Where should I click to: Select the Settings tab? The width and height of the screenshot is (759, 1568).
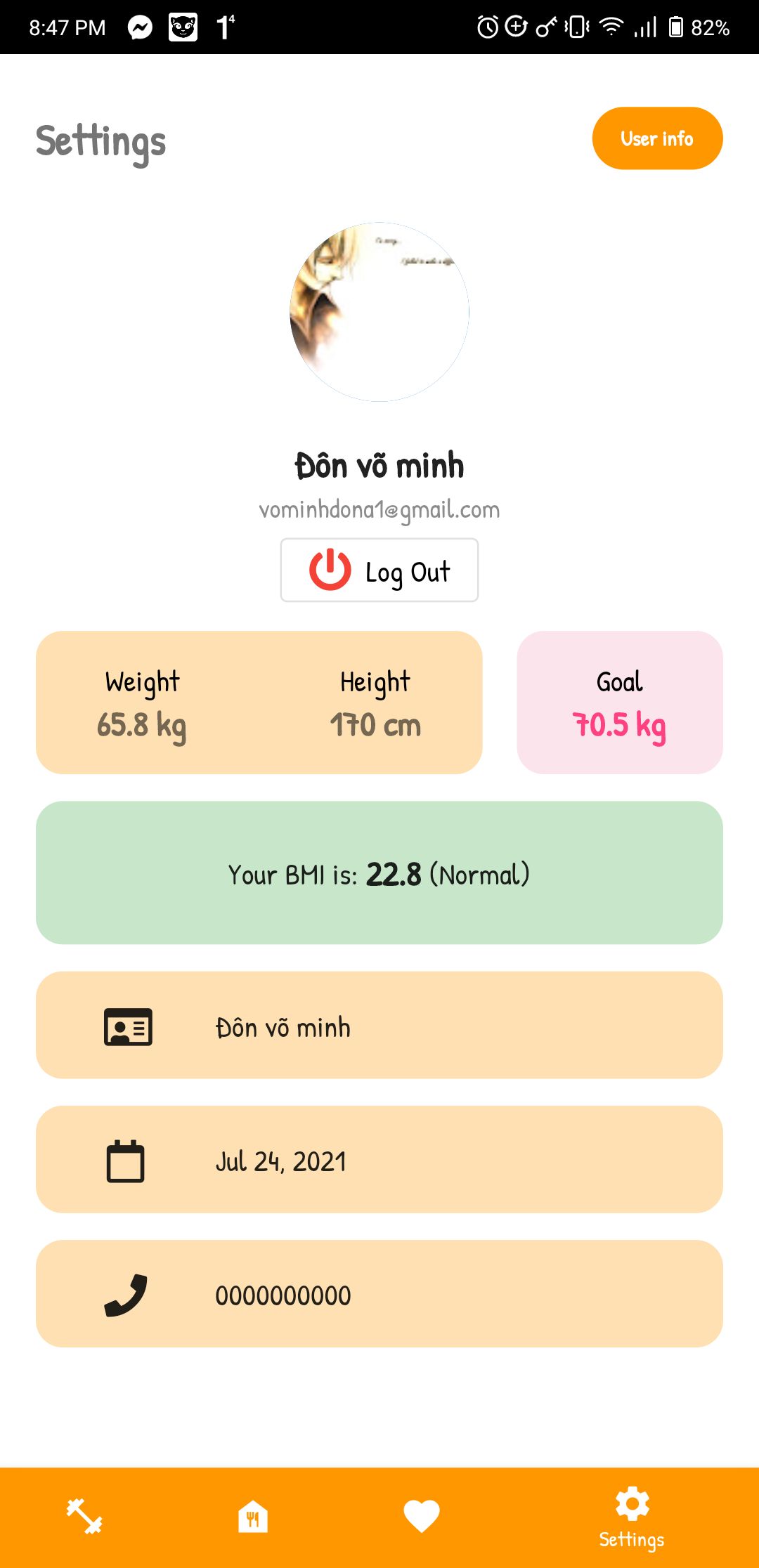[631, 1517]
